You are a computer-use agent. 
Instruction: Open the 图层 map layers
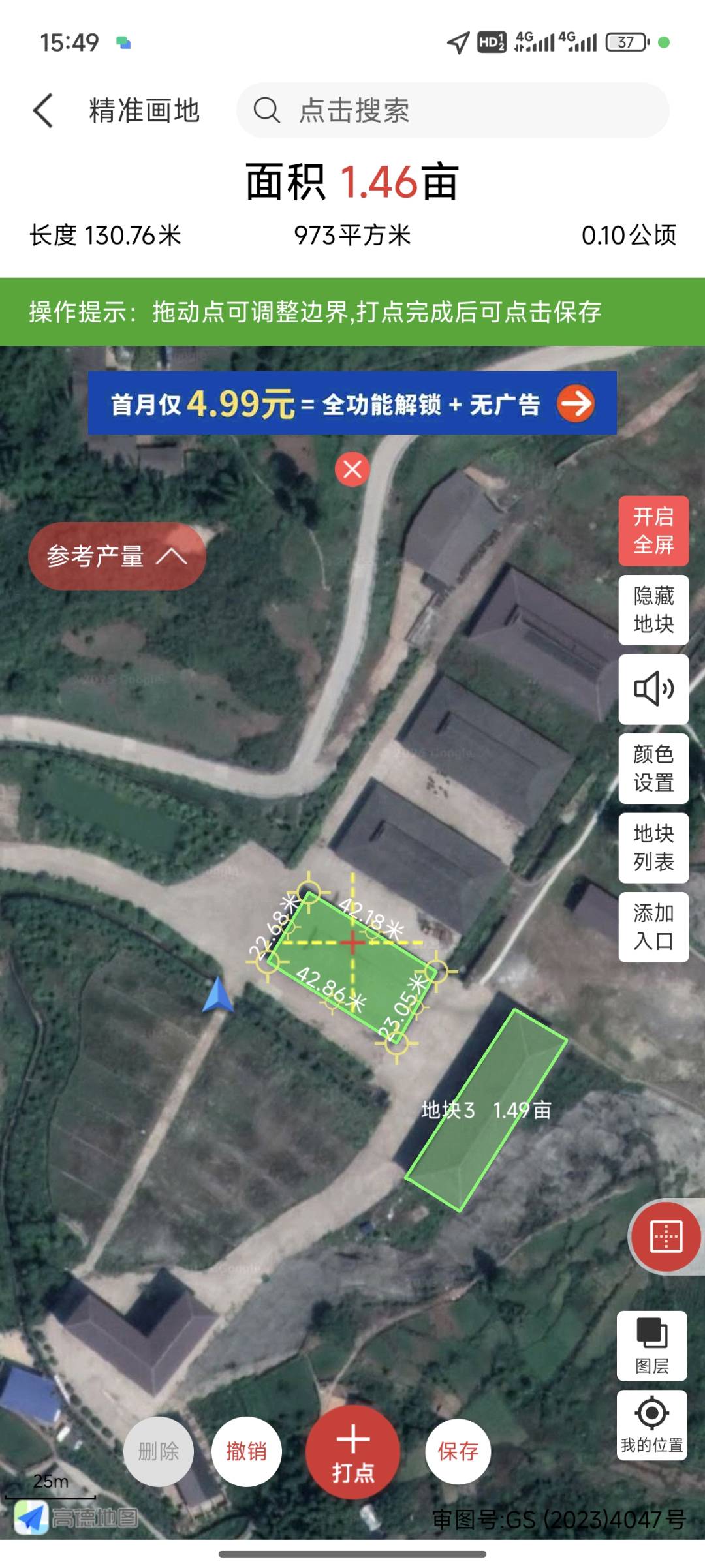pos(651,1345)
